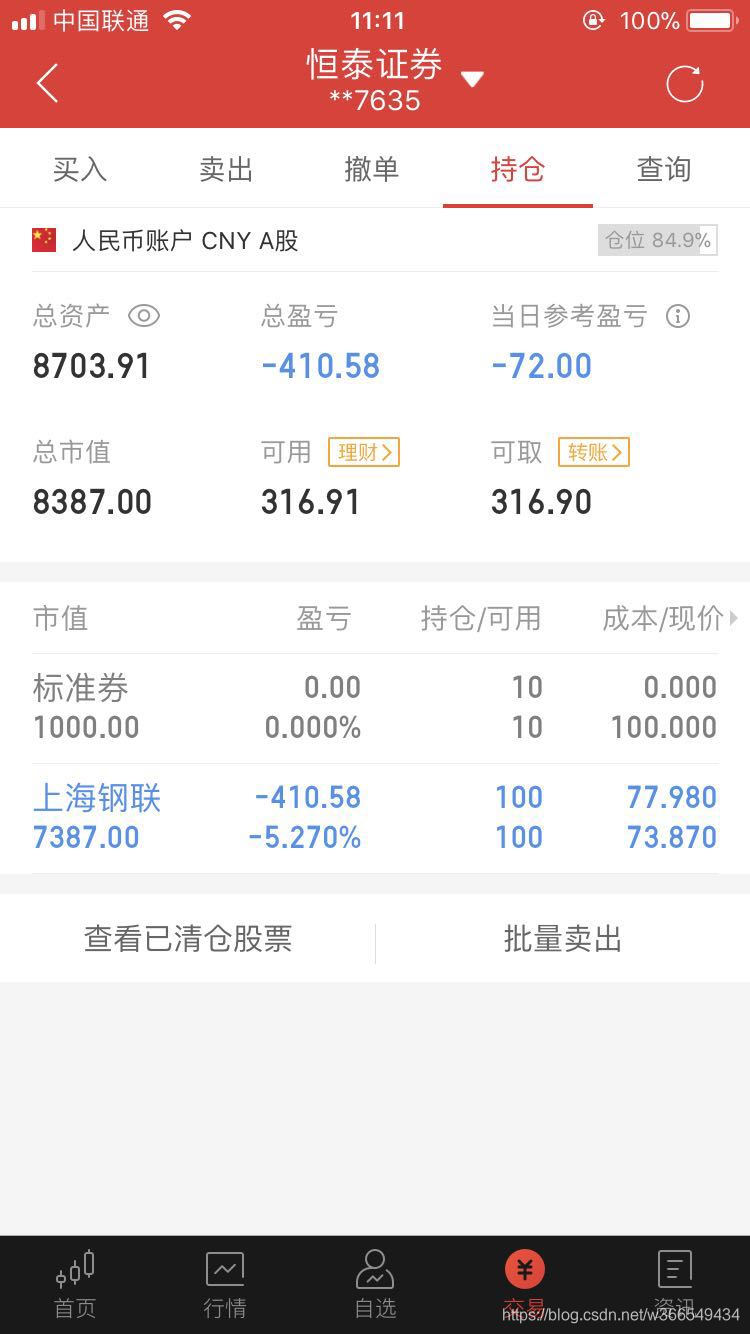Image resolution: width=750 pixels, height=1334 pixels.
Task: Expand the 恒泰证券 account dropdown
Action: tap(472, 79)
